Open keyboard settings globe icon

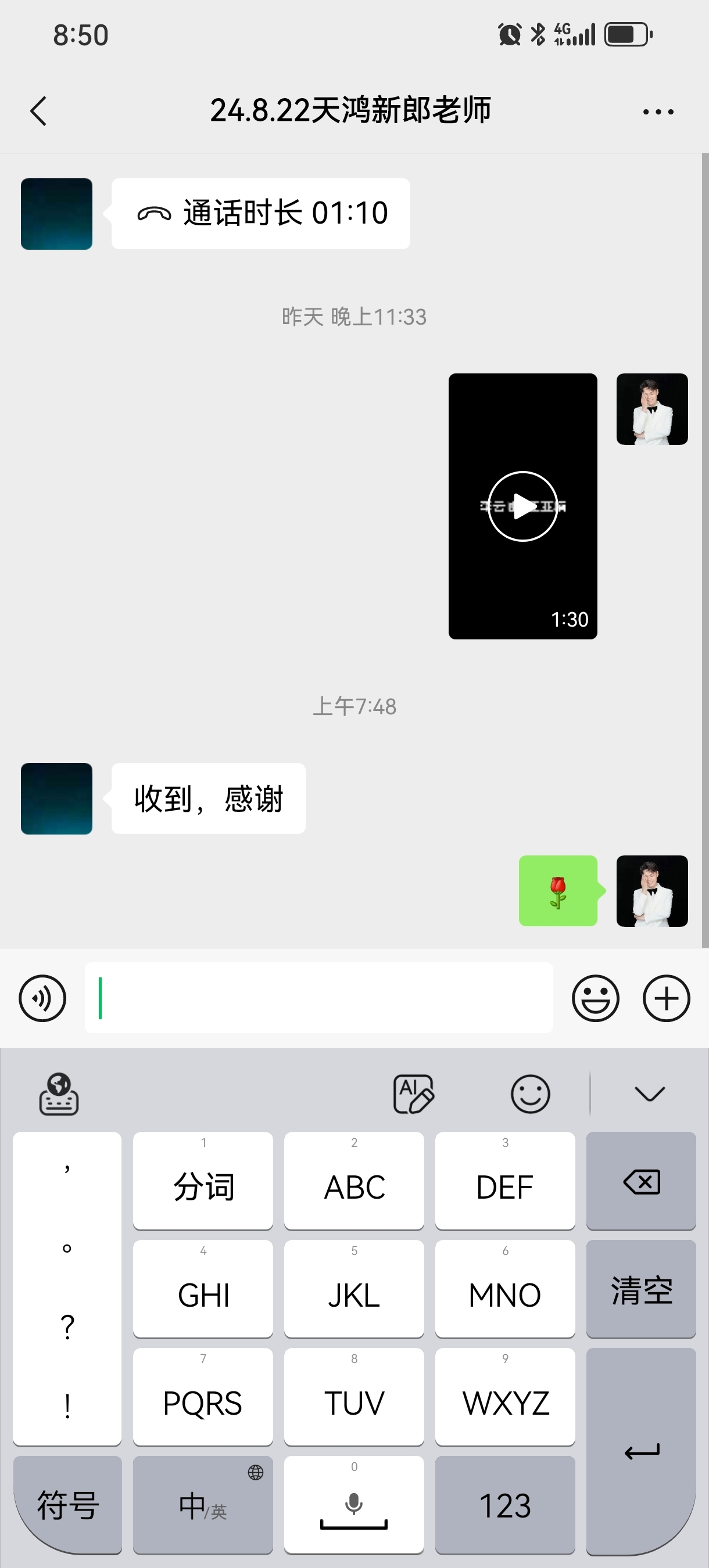tap(59, 1094)
